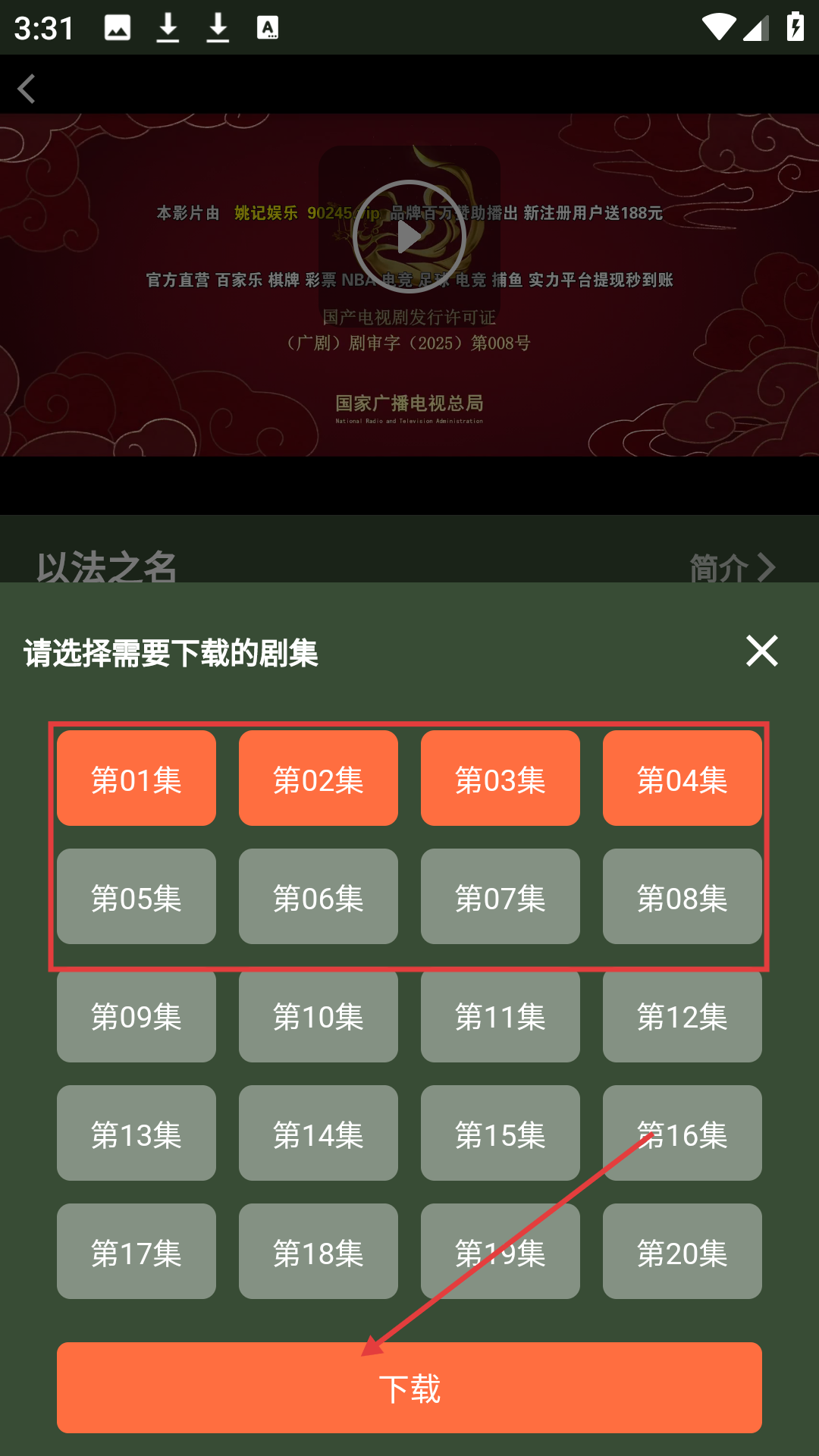Select episode 第15集
Viewport: 819px width, 1456px height.
(x=500, y=1134)
